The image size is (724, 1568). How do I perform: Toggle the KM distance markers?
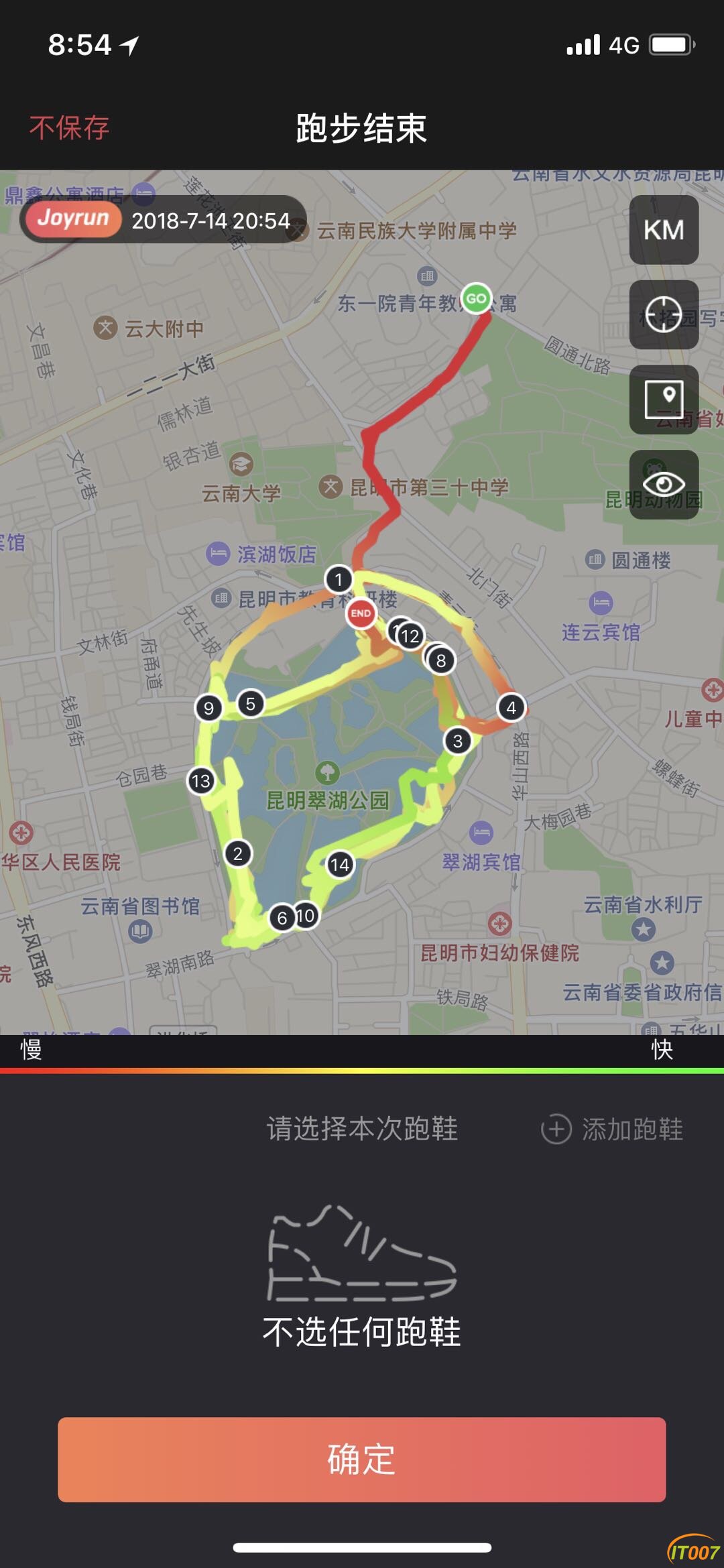[664, 230]
